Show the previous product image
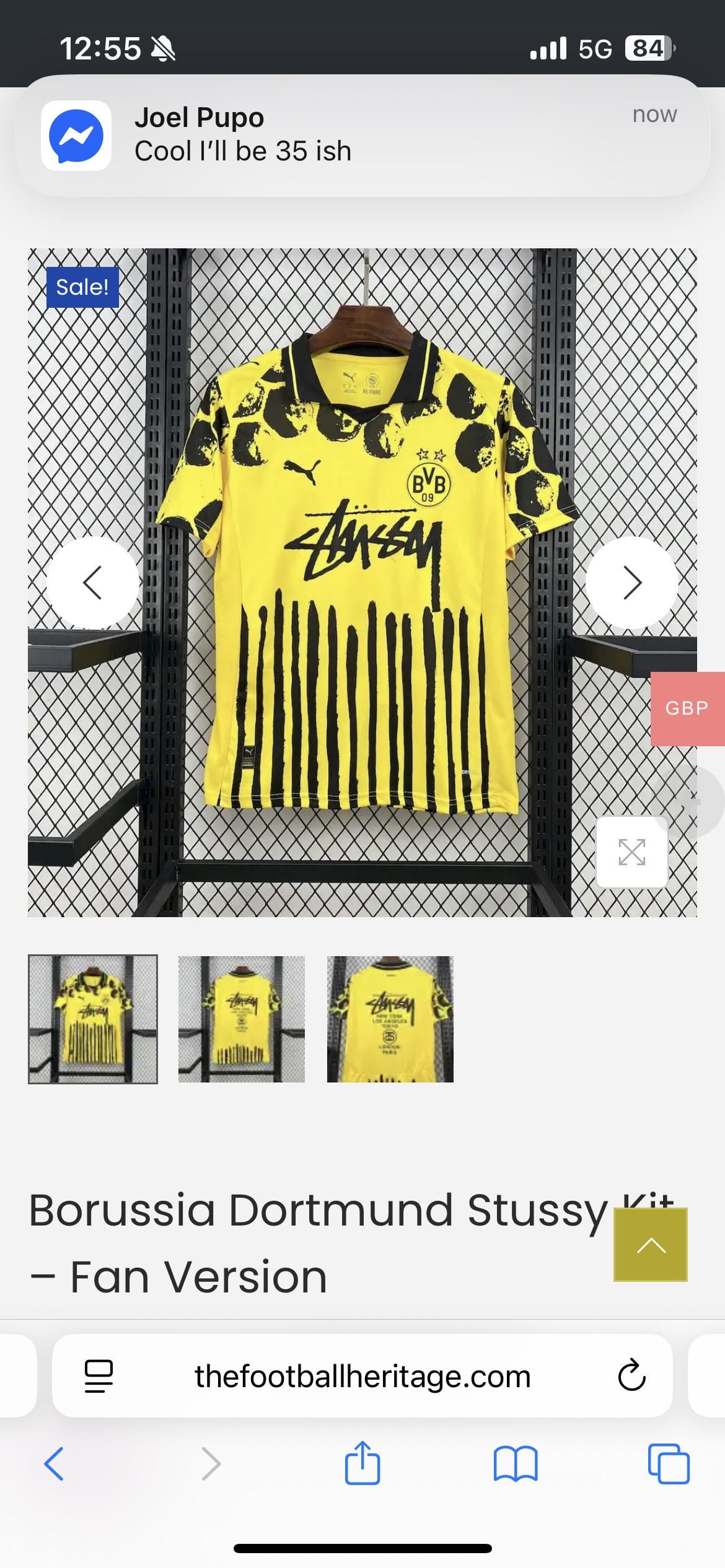This screenshot has height=1568, width=725. (93, 583)
